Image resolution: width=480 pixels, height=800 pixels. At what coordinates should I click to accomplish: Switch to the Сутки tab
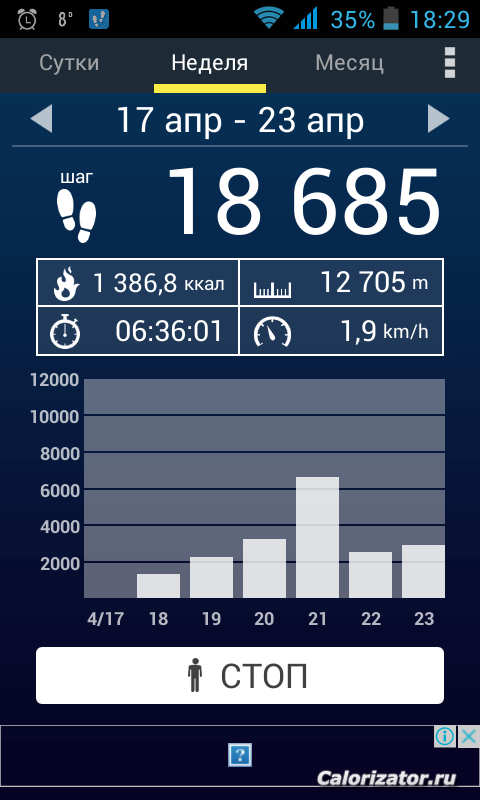(69, 64)
